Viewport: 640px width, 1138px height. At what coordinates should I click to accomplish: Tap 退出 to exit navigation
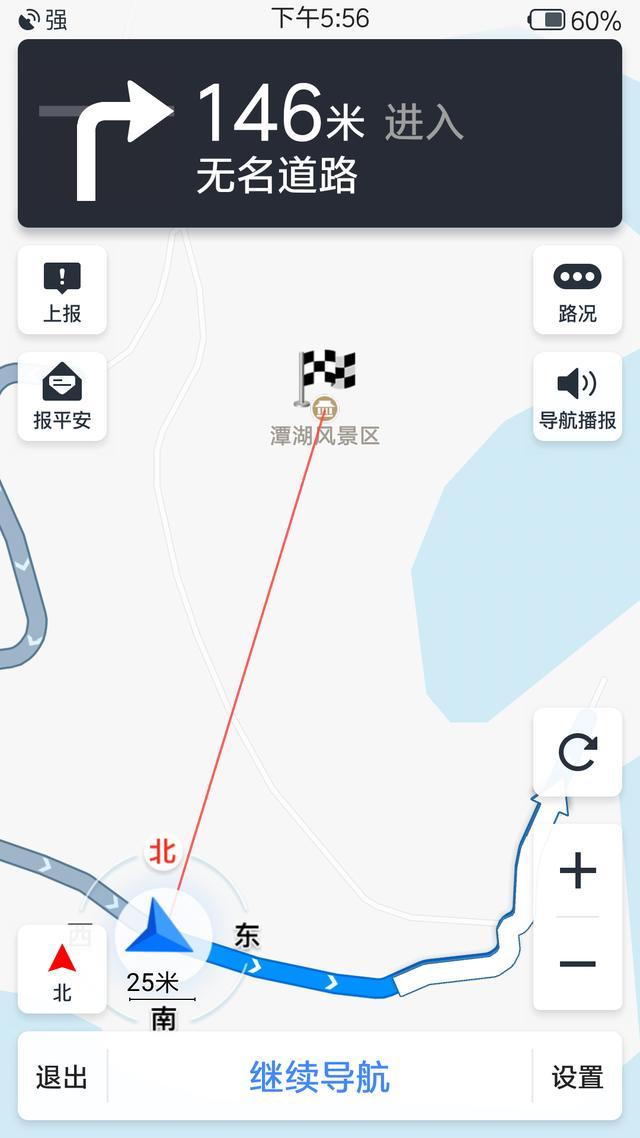(62, 1077)
